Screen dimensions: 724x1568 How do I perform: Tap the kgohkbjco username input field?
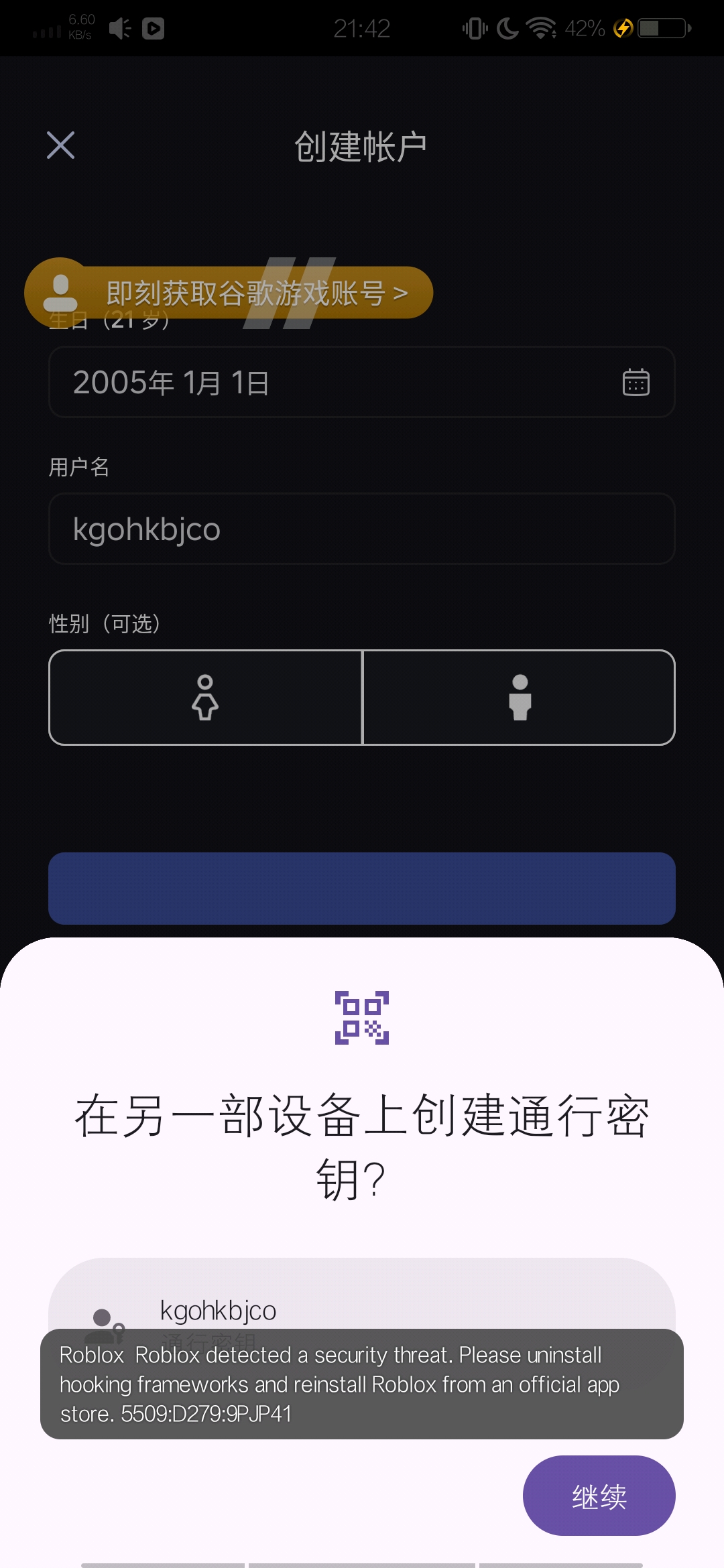pyautogui.click(x=362, y=529)
